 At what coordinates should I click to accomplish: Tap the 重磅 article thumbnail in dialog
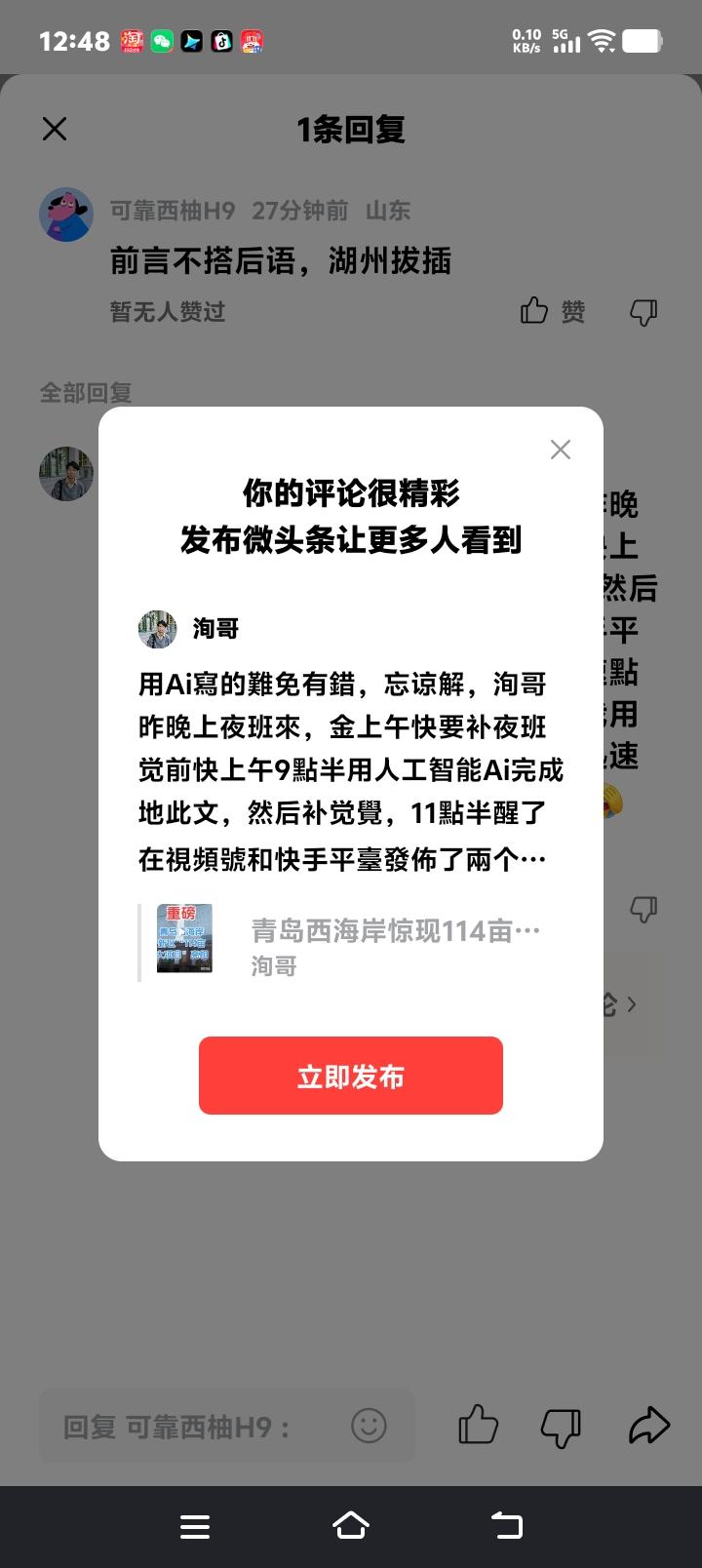[184, 938]
